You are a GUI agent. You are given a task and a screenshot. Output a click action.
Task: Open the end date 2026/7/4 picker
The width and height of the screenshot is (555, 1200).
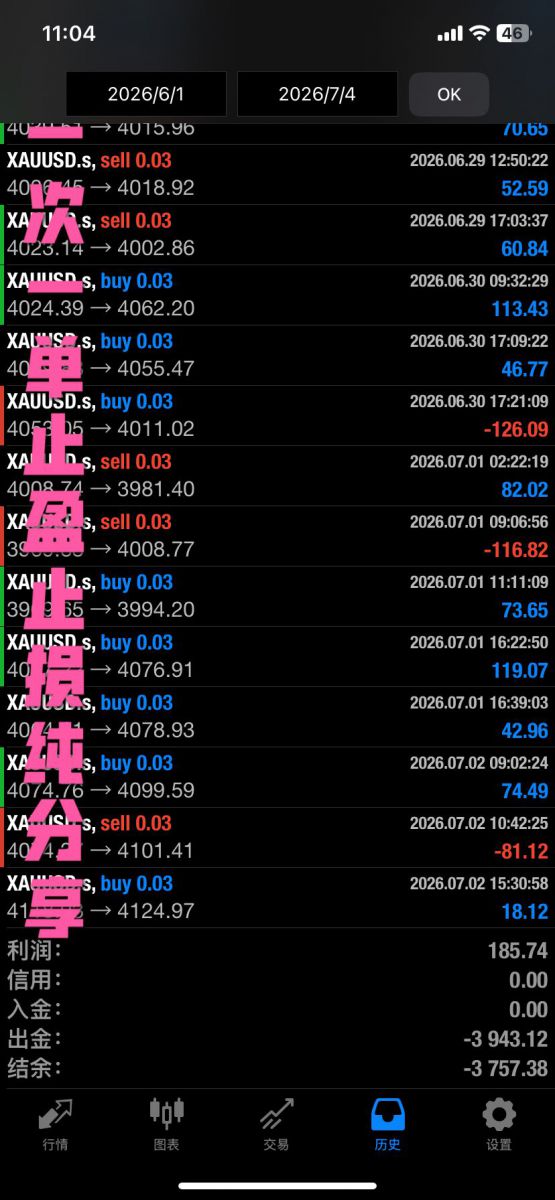point(317,94)
